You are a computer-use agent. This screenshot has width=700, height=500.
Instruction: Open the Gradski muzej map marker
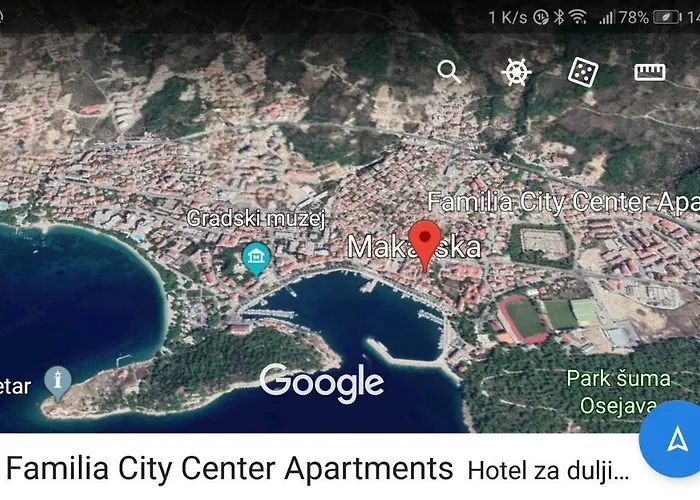pos(257,260)
